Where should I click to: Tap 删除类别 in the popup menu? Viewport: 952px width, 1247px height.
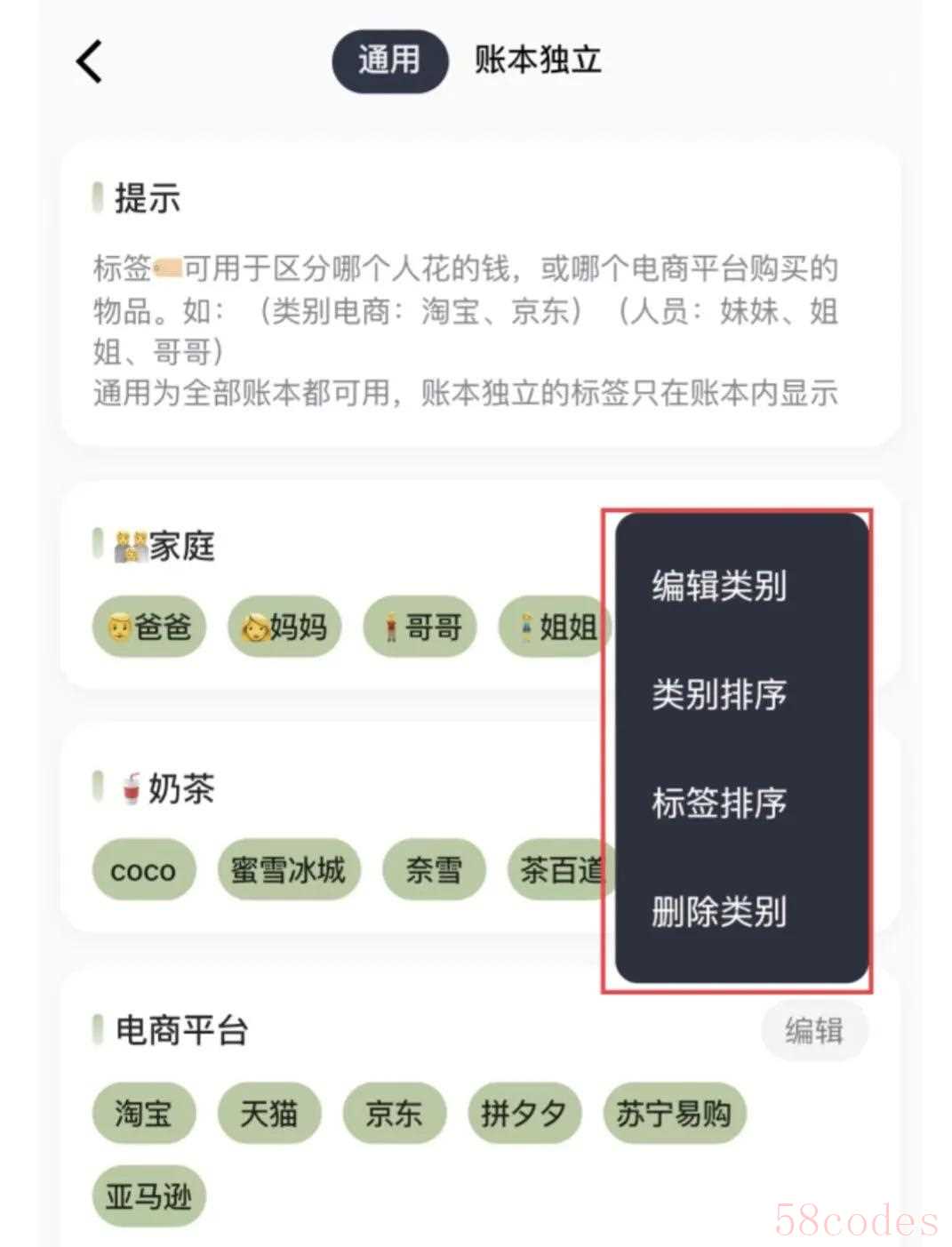point(718,912)
